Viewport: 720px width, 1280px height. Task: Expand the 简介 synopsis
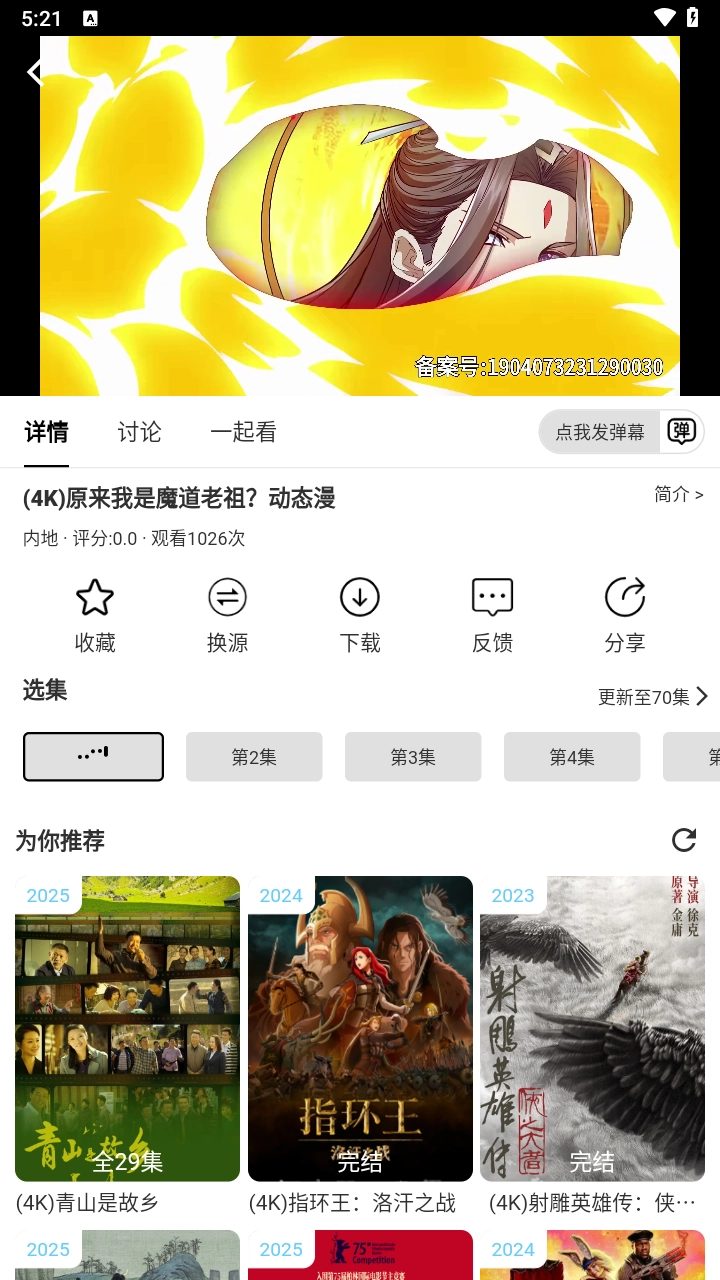tap(678, 495)
